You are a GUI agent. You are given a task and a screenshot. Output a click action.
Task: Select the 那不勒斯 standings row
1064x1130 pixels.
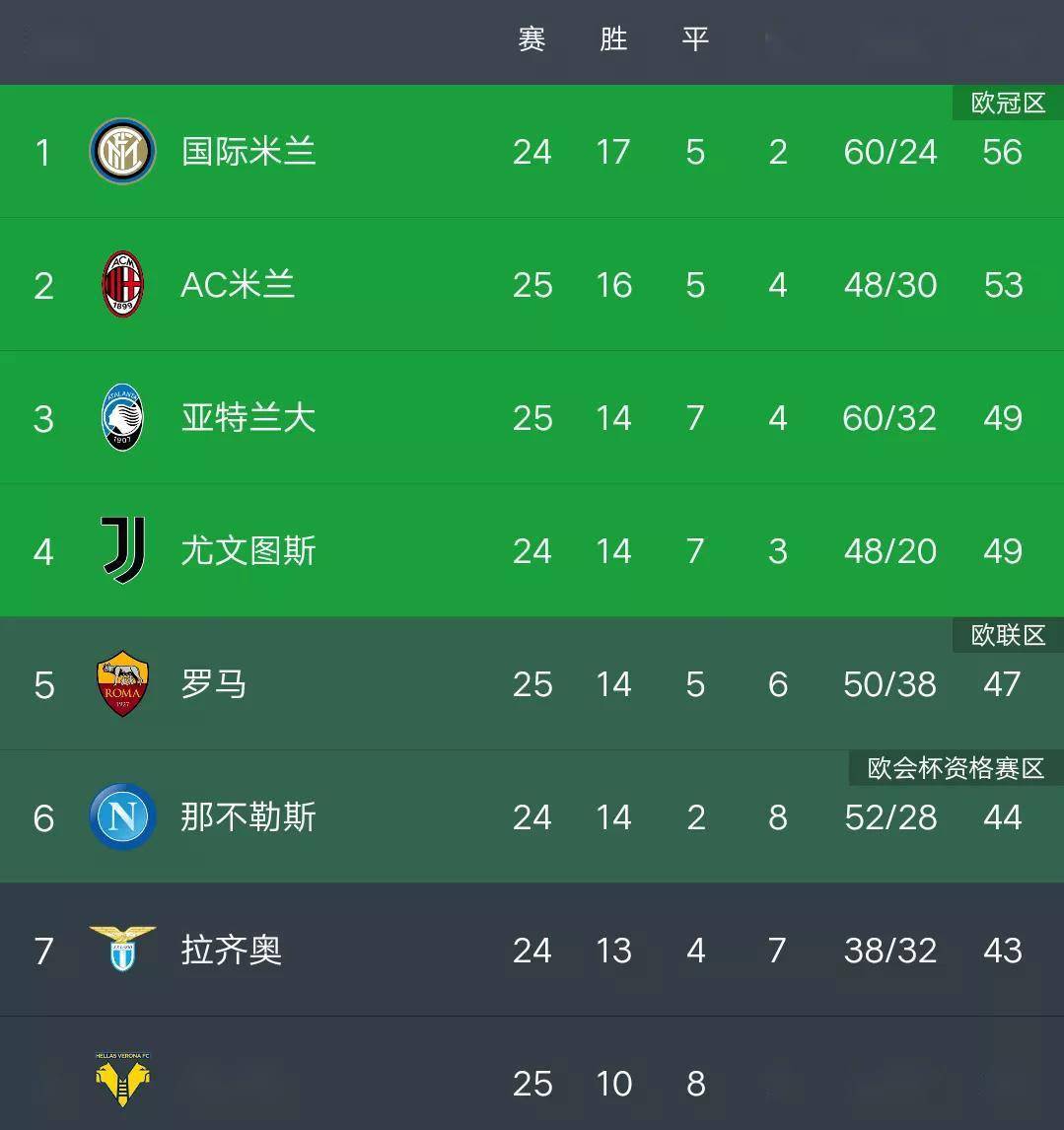pos(248,817)
